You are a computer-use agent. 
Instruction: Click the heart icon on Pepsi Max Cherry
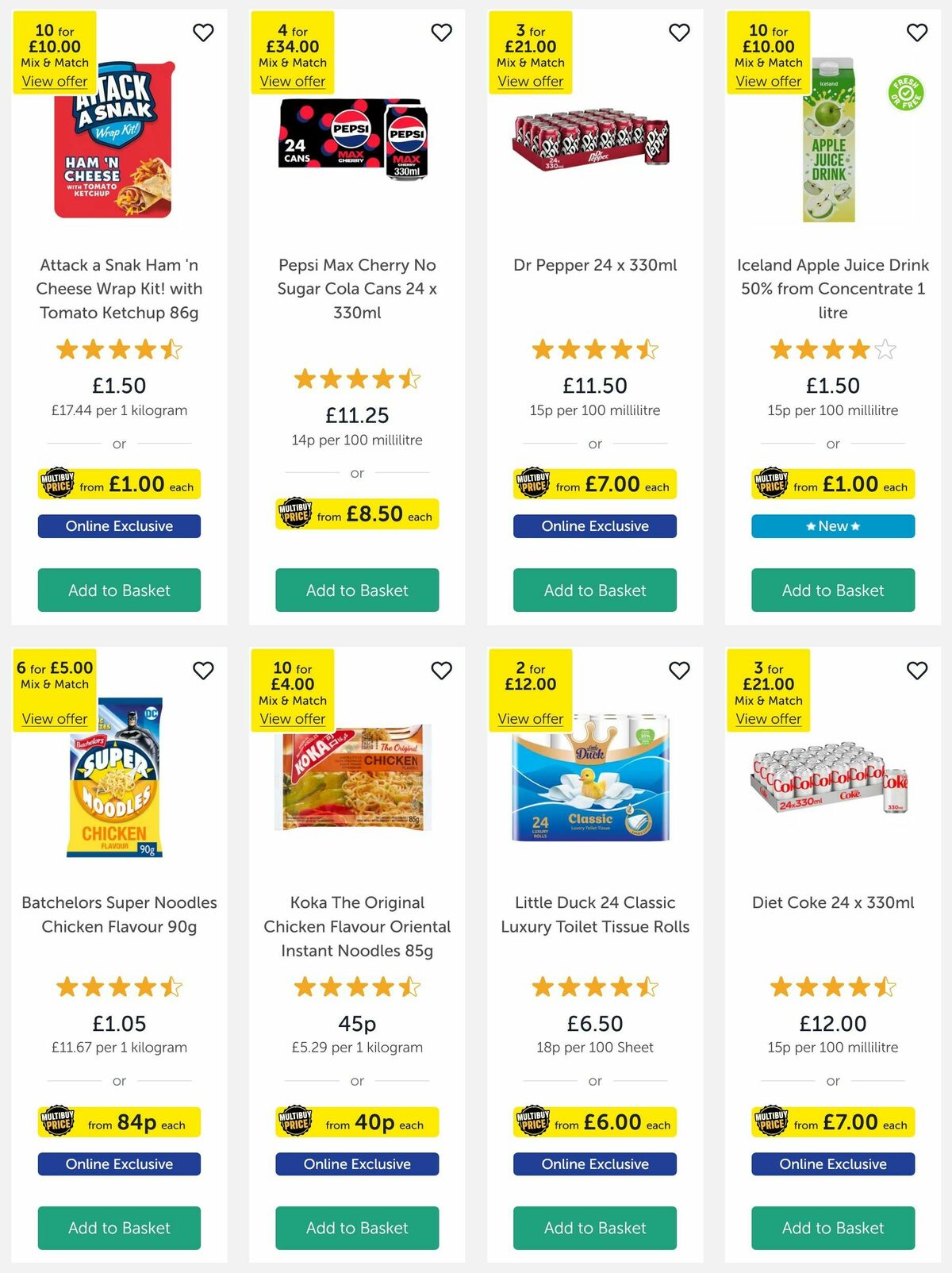pyautogui.click(x=441, y=33)
